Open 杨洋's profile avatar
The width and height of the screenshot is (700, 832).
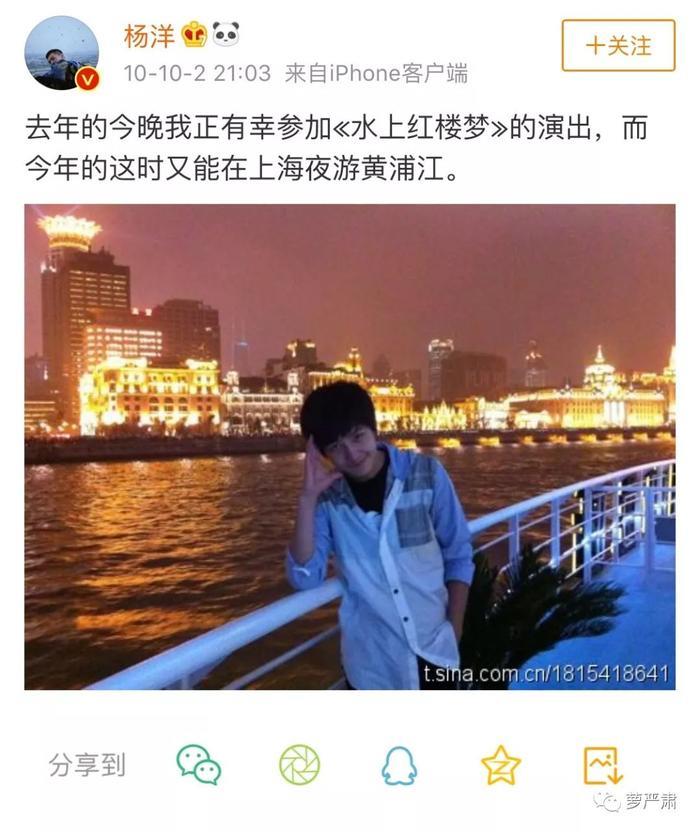tap(62, 53)
